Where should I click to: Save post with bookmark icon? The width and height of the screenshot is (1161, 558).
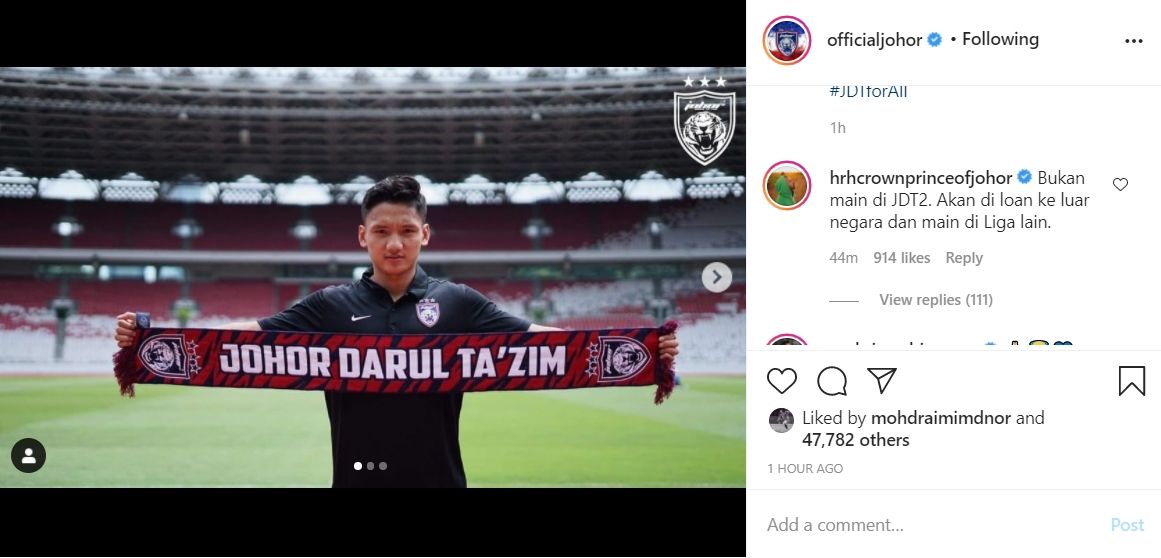pos(1131,381)
